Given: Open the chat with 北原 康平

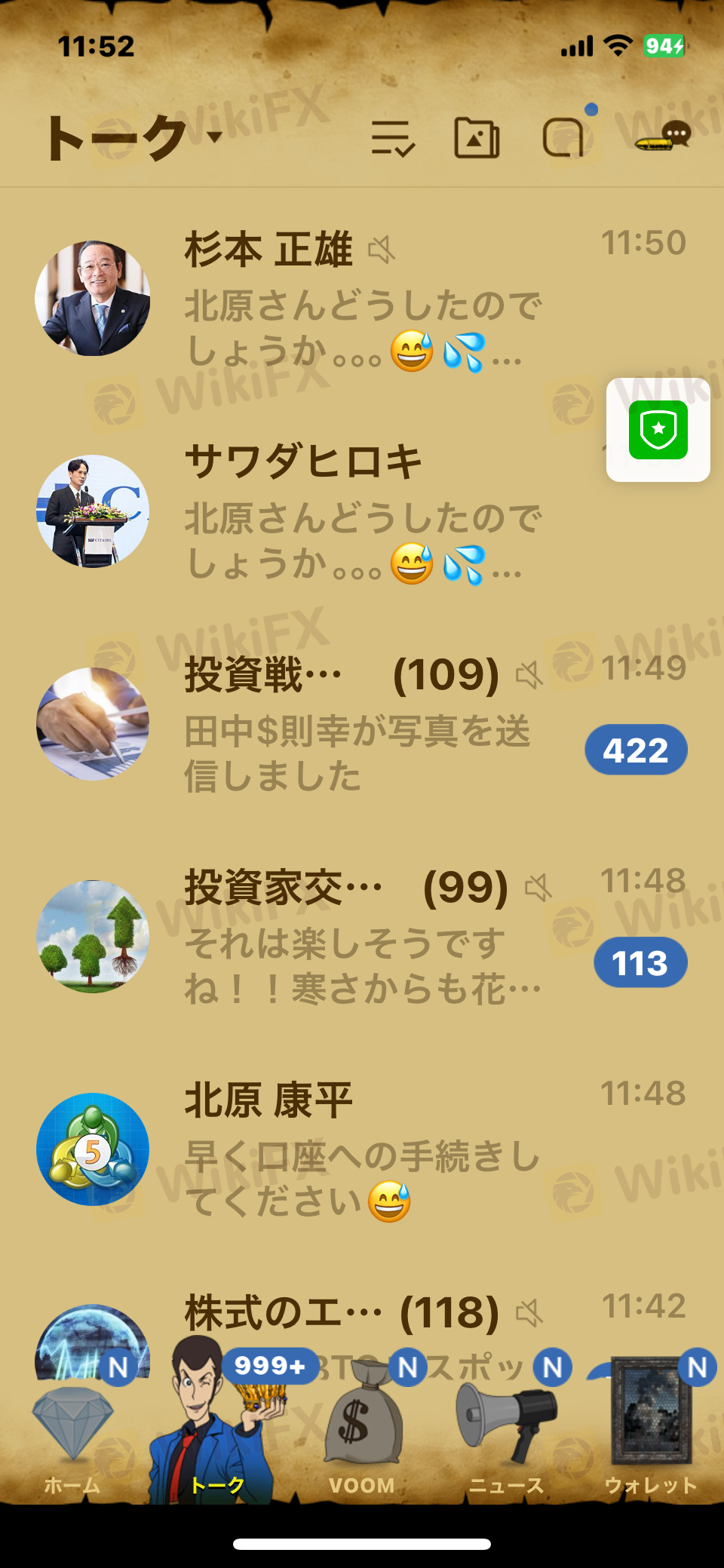Looking at the screenshot, I should pyautogui.click(x=362, y=1150).
